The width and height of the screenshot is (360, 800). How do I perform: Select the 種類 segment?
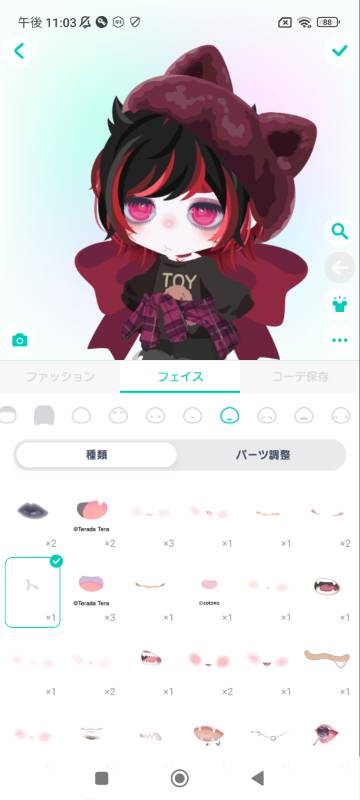click(96, 455)
